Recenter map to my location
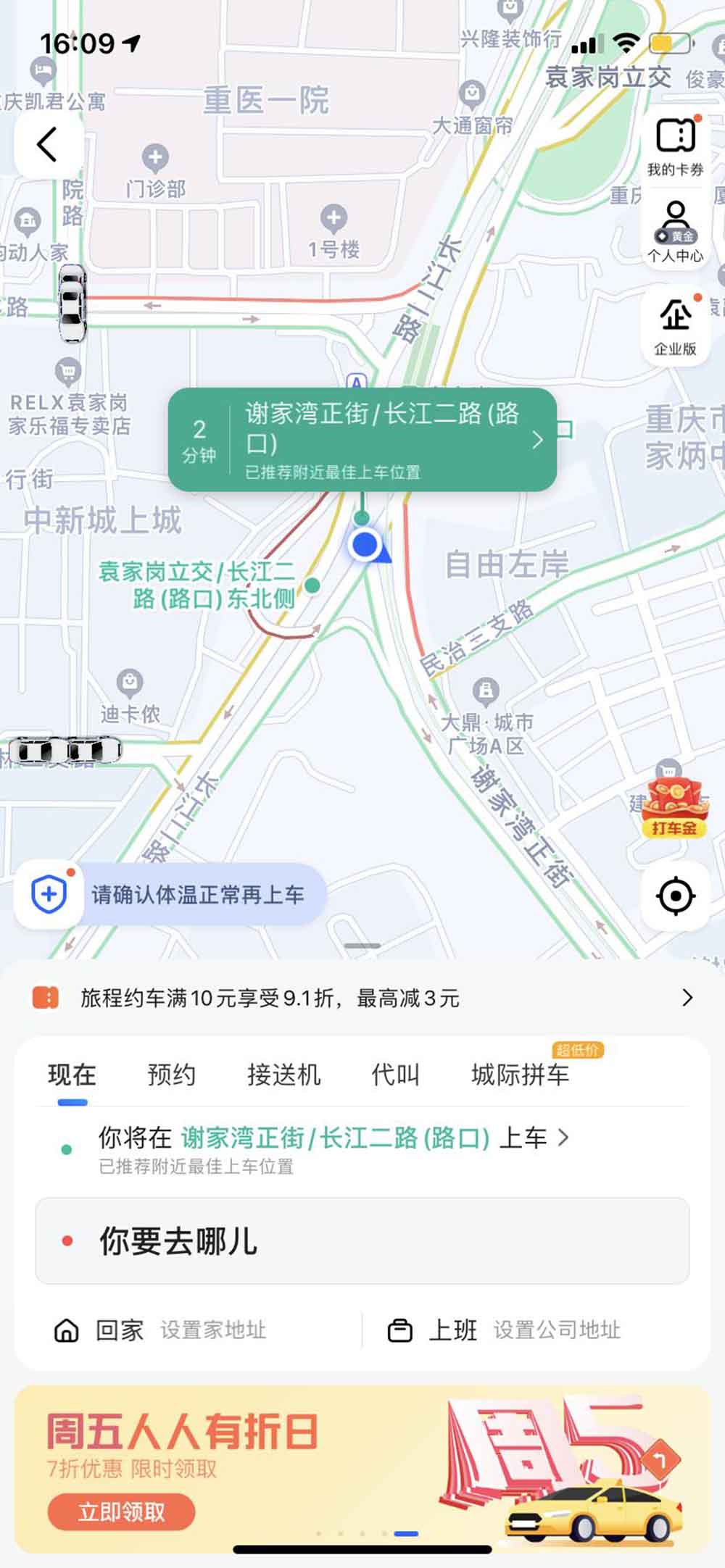 [675, 896]
